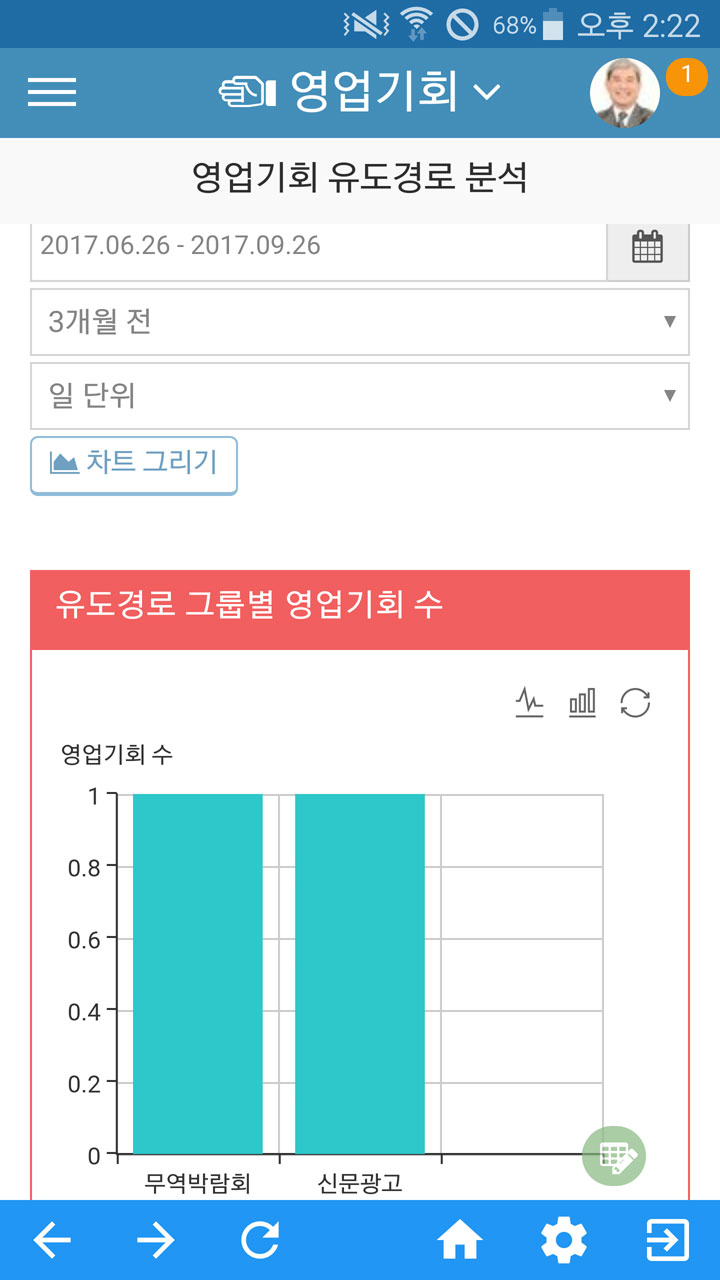Switch chart to line view
Viewport: 720px width, 1280px height.
(x=529, y=703)
